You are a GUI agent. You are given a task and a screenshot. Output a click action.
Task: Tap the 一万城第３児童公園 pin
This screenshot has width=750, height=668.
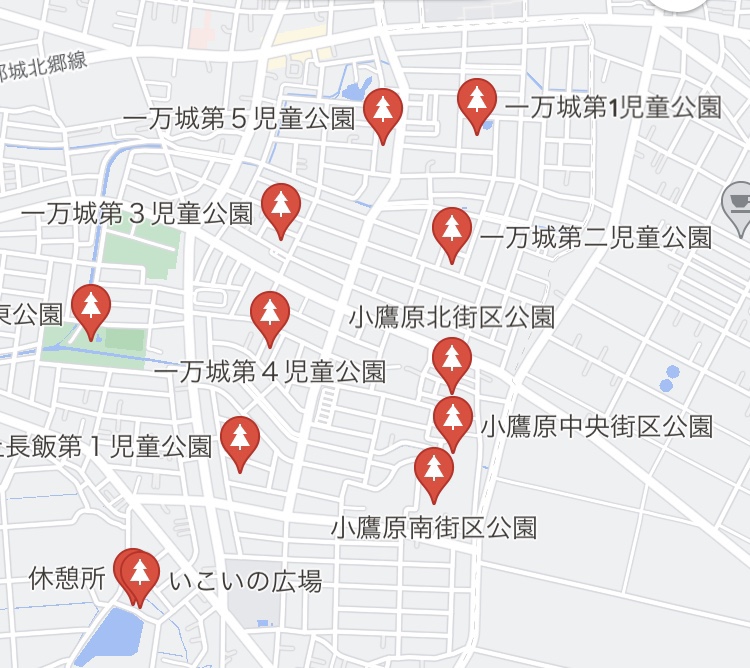(x=281, y=206)
